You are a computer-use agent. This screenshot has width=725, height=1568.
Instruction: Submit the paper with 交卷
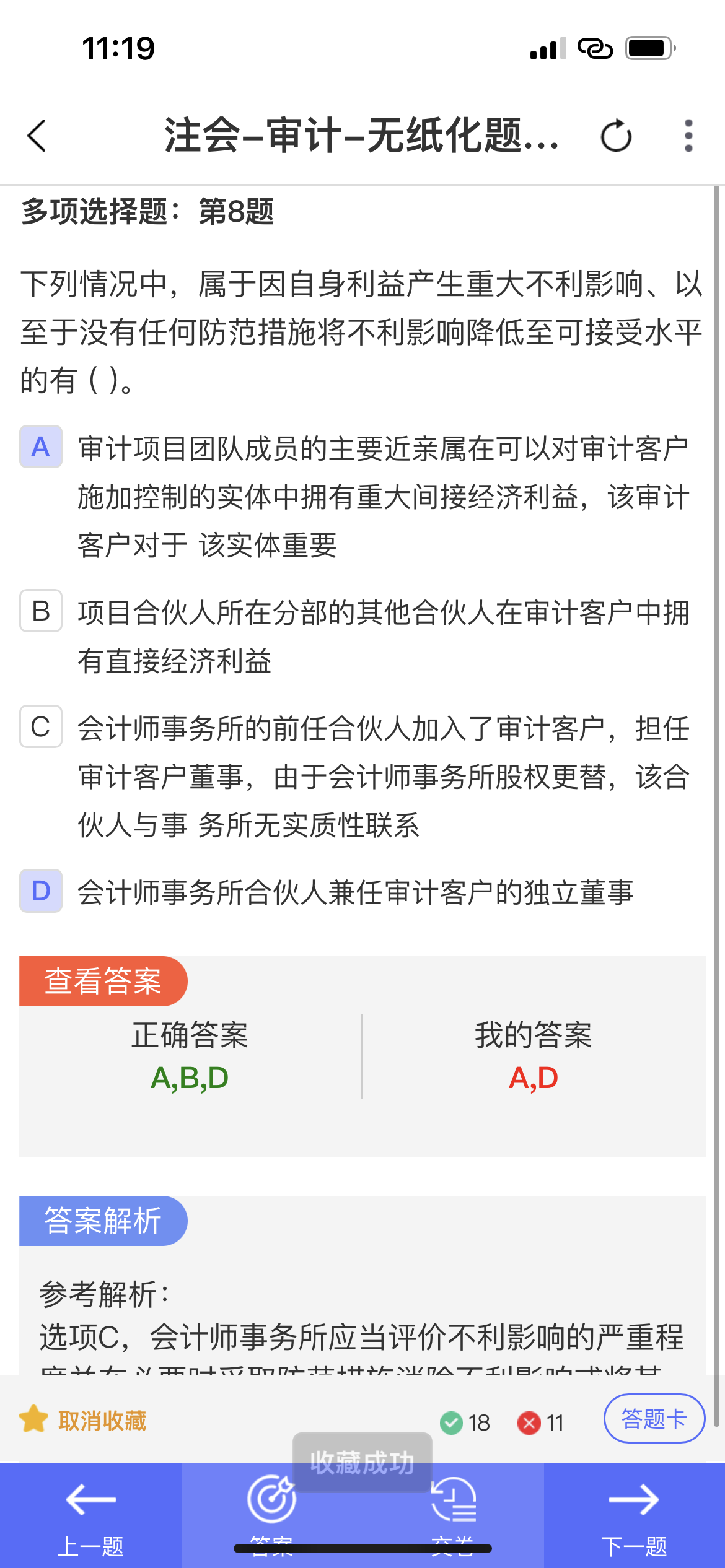[453, 1515]
